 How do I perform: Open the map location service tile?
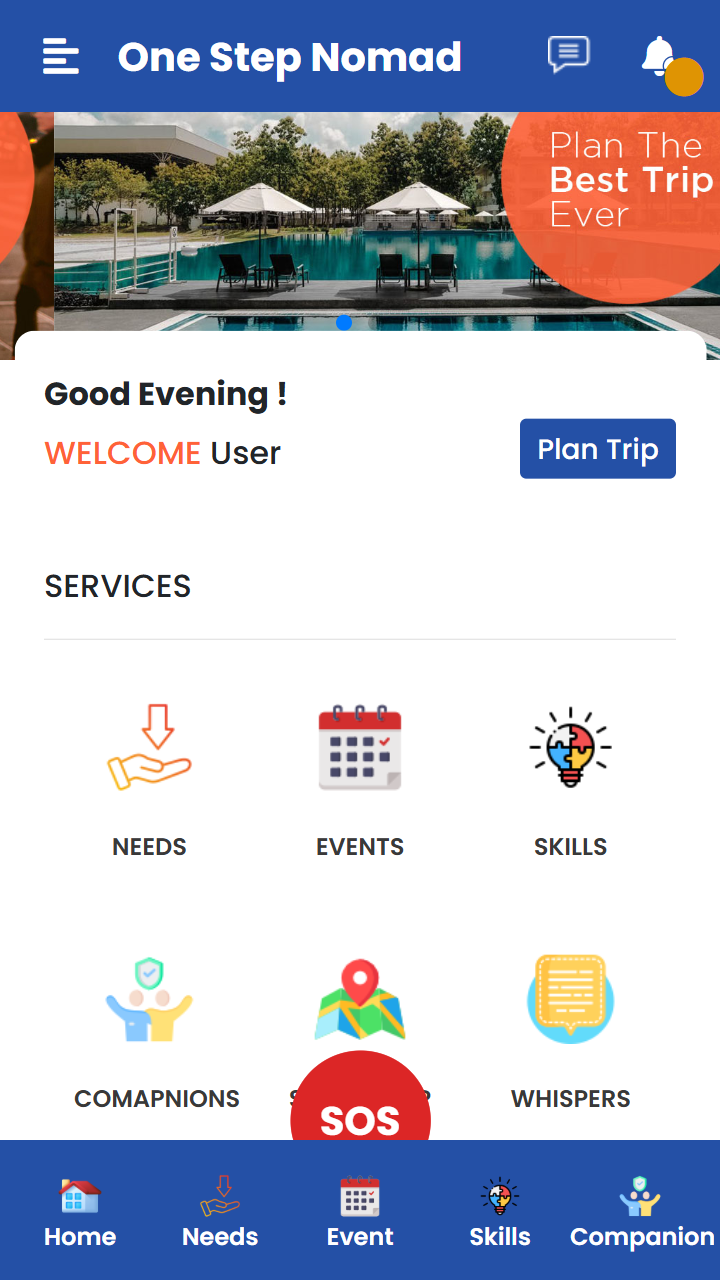[x=360, y=1000]
